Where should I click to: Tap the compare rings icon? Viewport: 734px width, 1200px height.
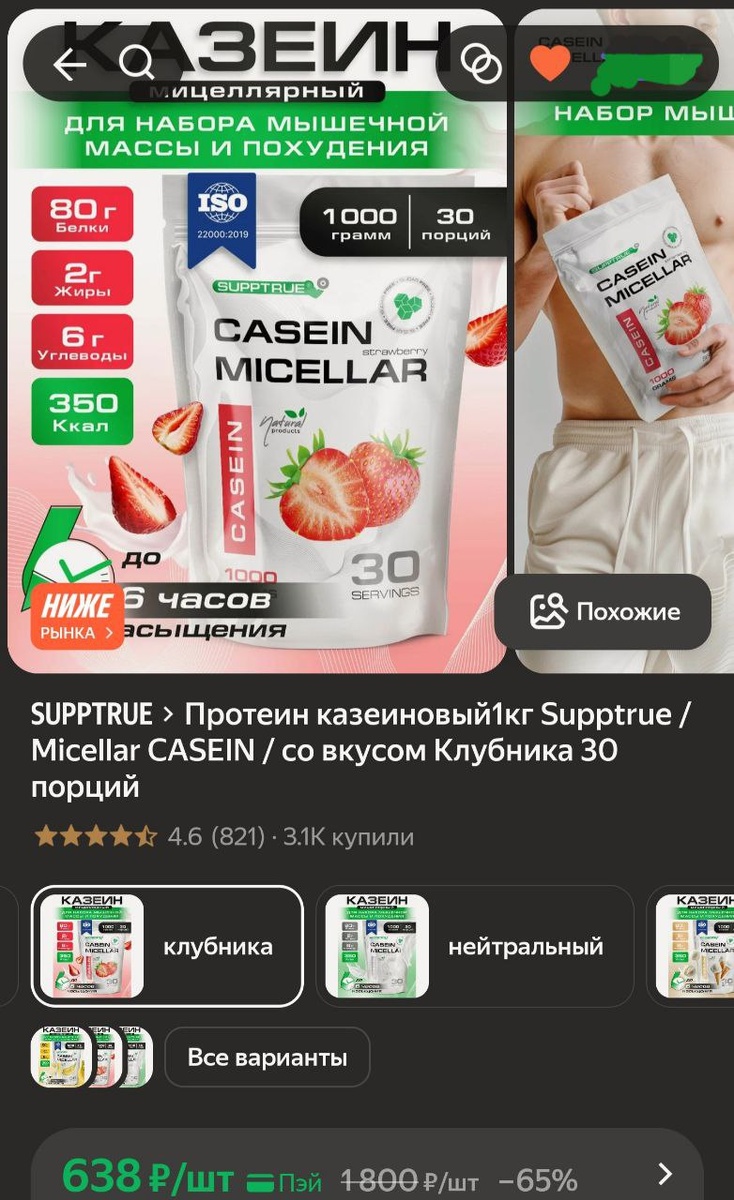[x=482, y=64]
